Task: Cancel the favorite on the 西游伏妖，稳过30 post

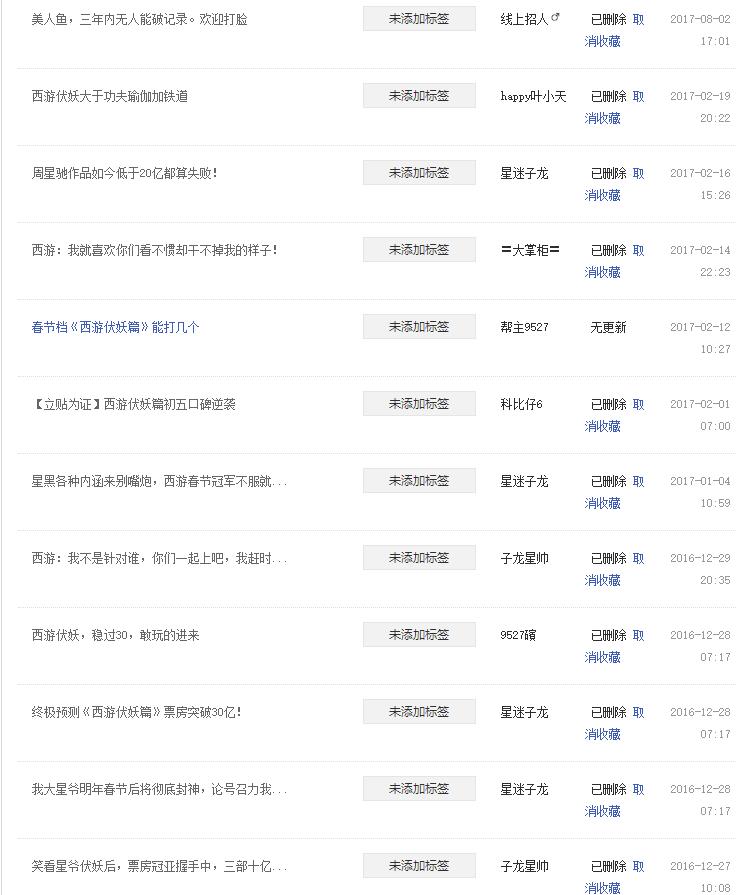Action: pos(614,647)
